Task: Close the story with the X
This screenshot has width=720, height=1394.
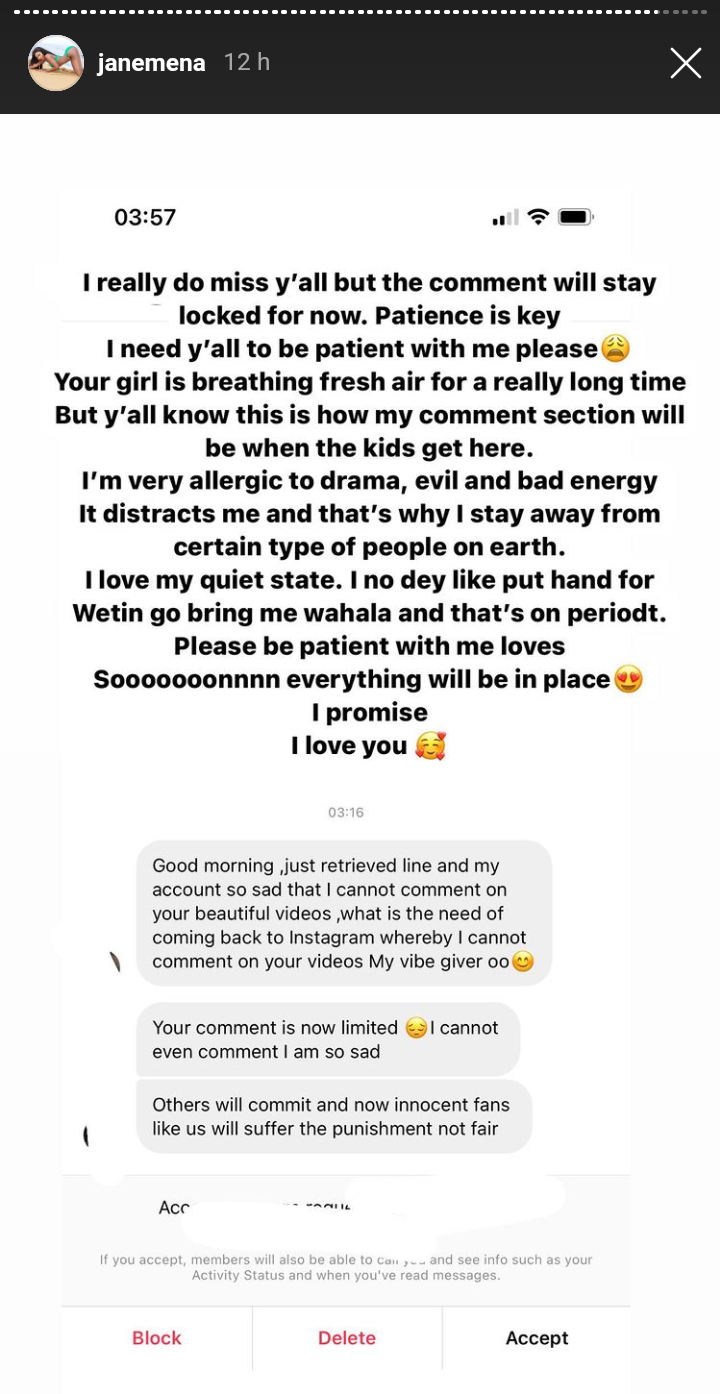Action: coord(685,63)
